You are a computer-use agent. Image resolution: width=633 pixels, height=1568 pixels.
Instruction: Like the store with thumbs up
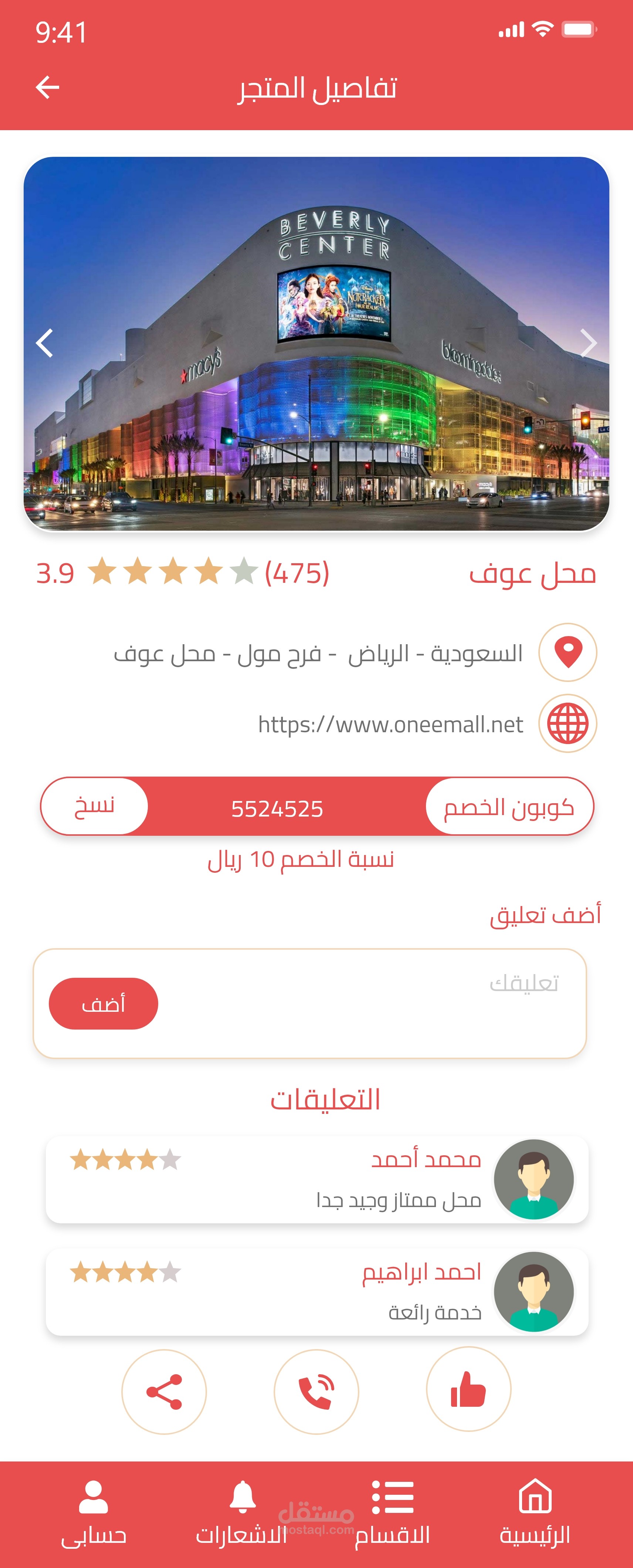pos(468,1389)
